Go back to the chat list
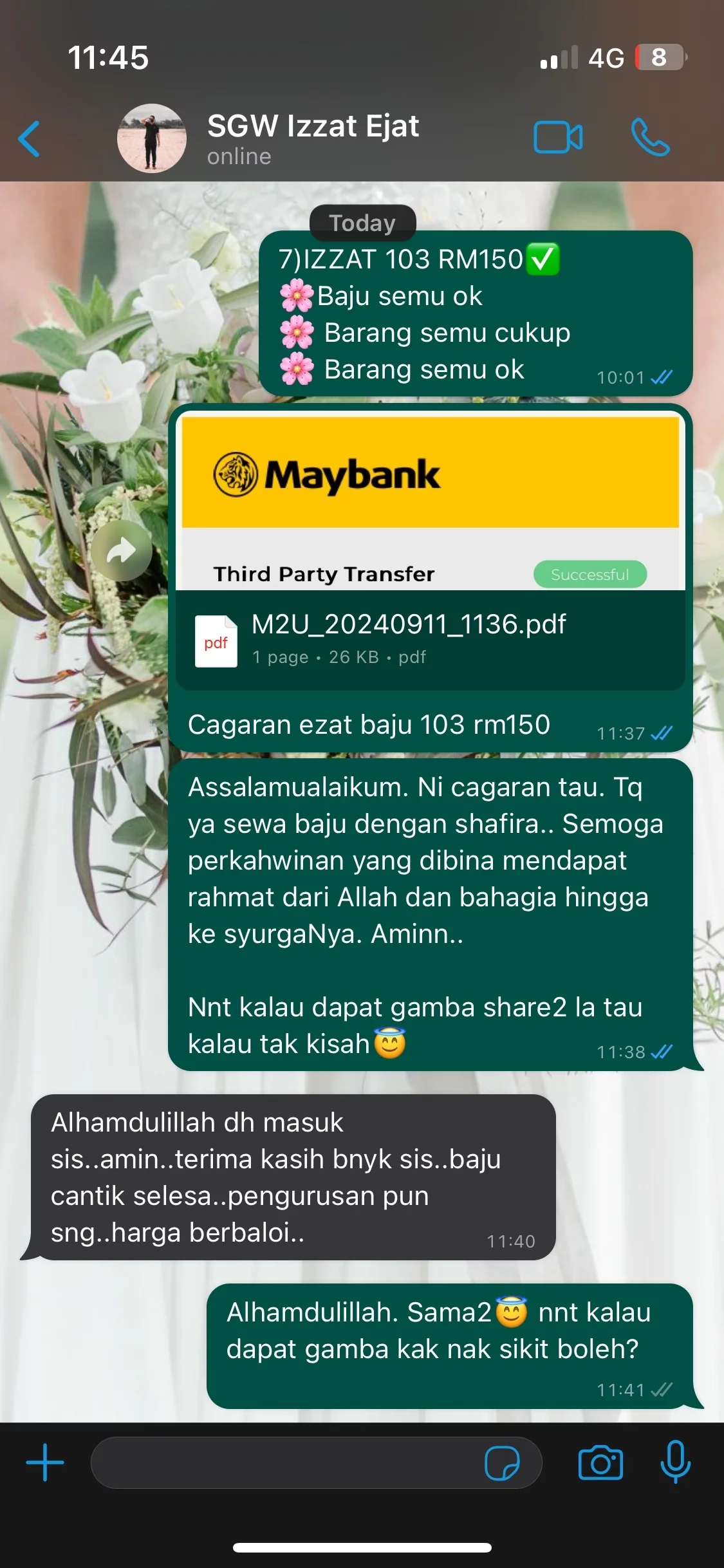The width and height of the screenshot is (724, 1568). pos(29,138)
